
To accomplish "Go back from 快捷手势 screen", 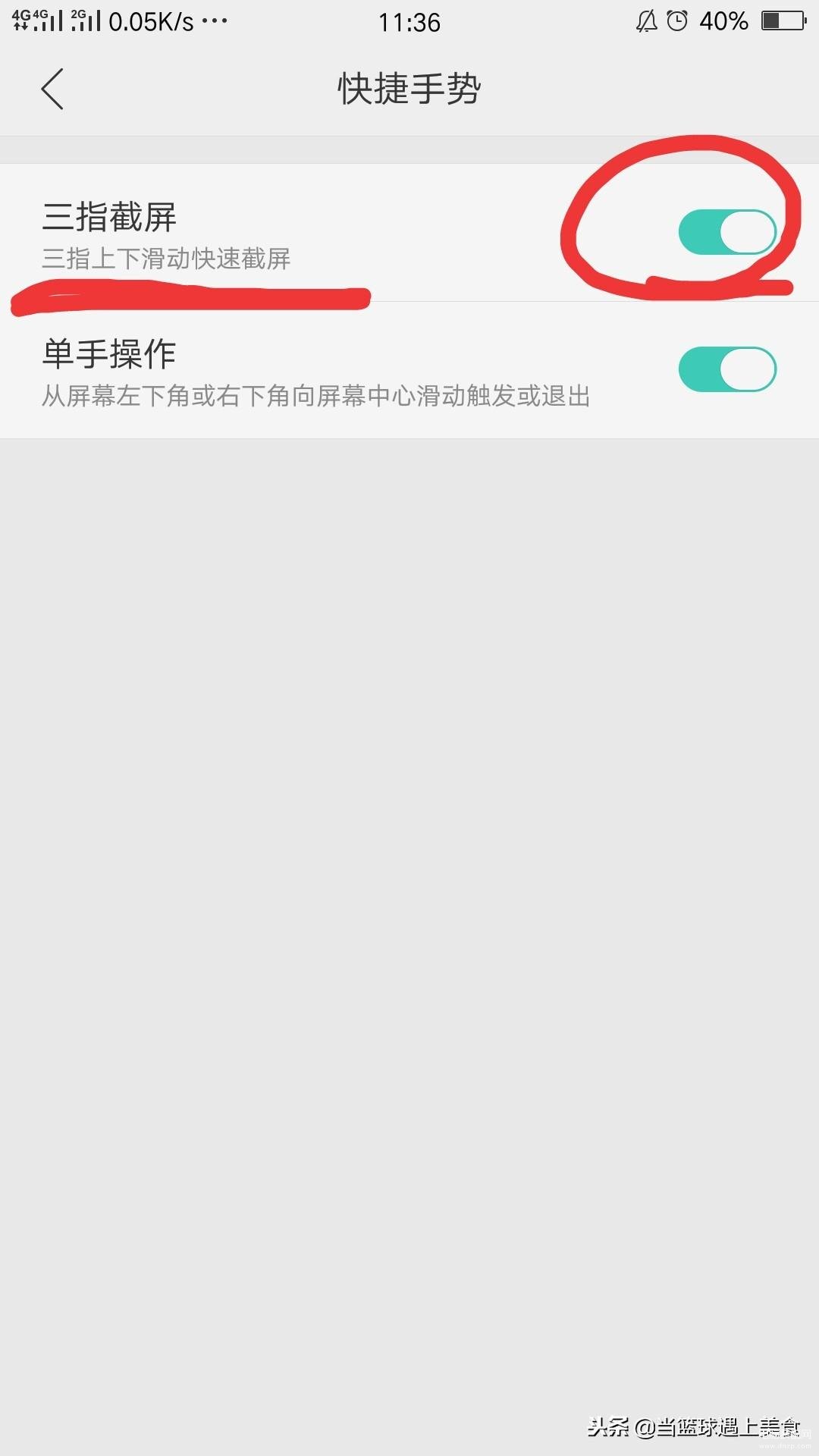I will pyautogui.click(x=52, y=89).
